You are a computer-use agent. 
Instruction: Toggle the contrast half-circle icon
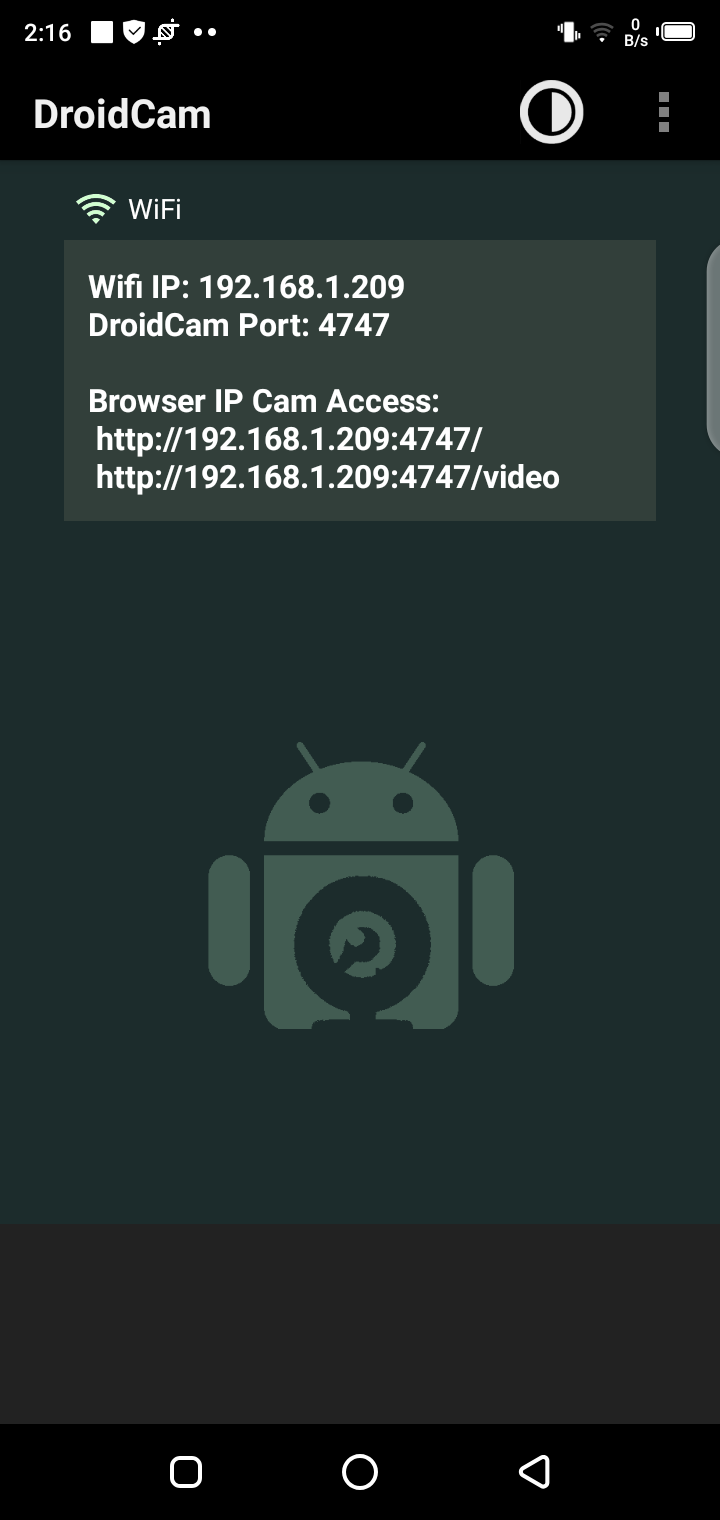(x=551, y=112)
